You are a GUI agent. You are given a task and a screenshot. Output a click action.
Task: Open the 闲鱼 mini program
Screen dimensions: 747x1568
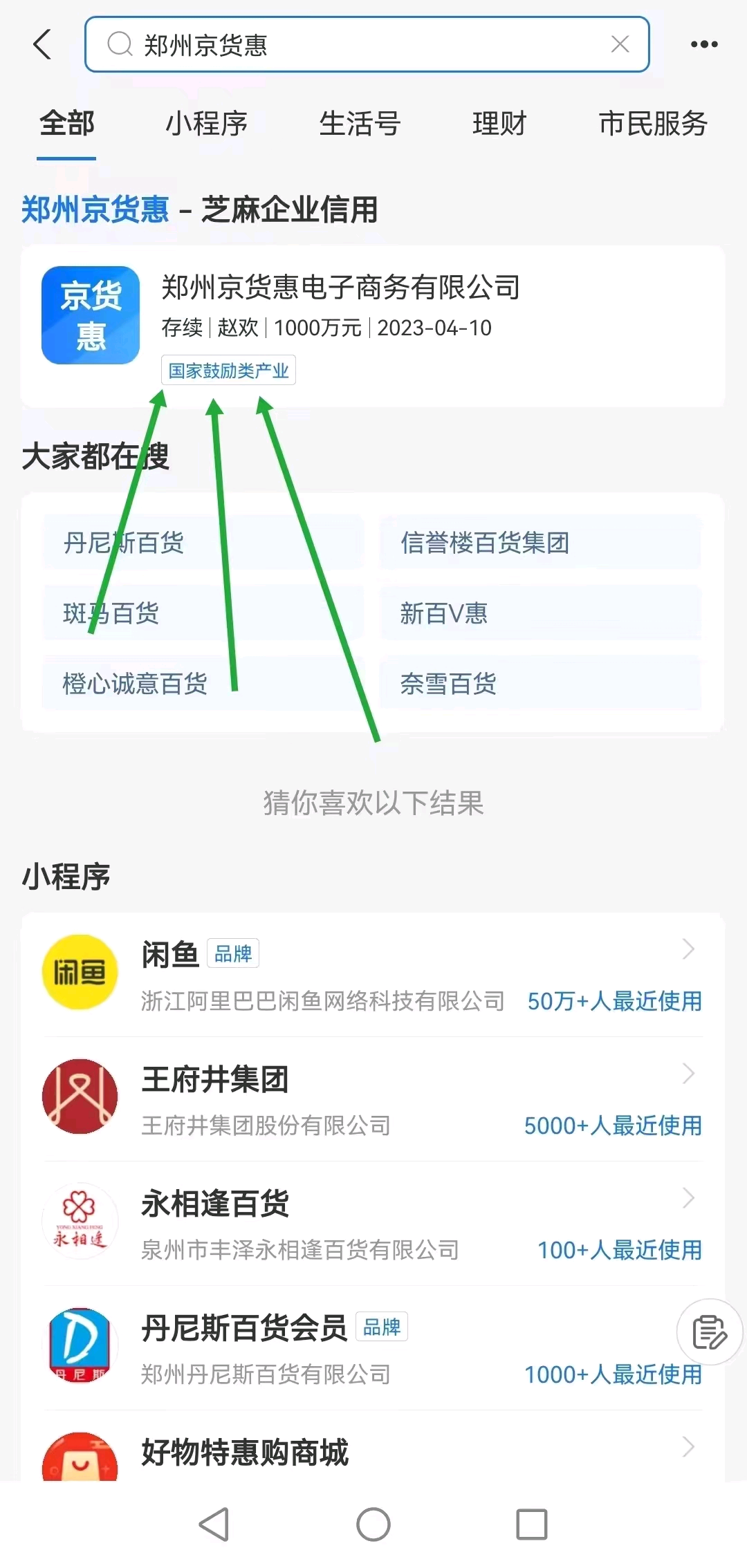point(373,973)
